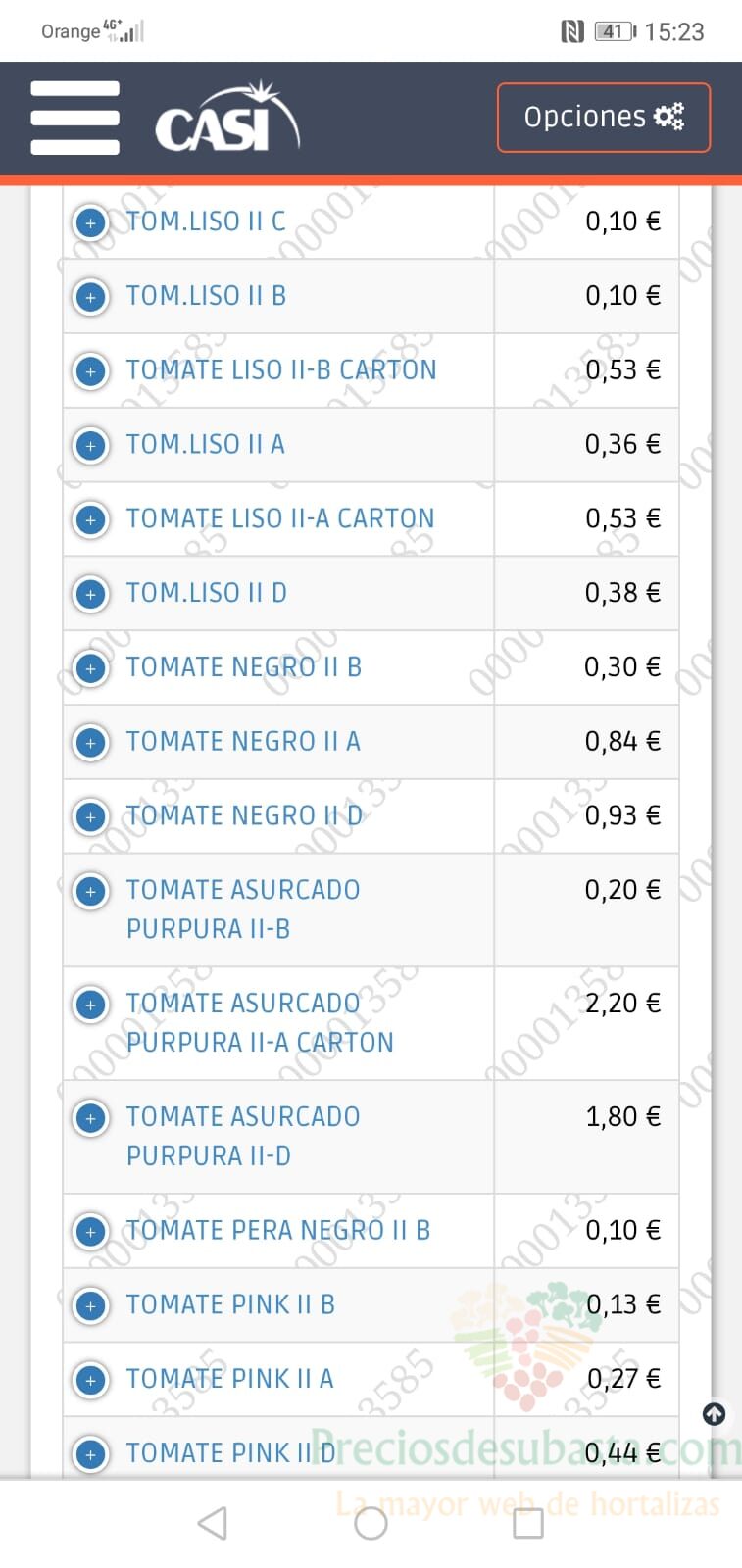Open the Opciones settings button
Viewport: 742px width, 1568px height.
click(x=603, y=118)
